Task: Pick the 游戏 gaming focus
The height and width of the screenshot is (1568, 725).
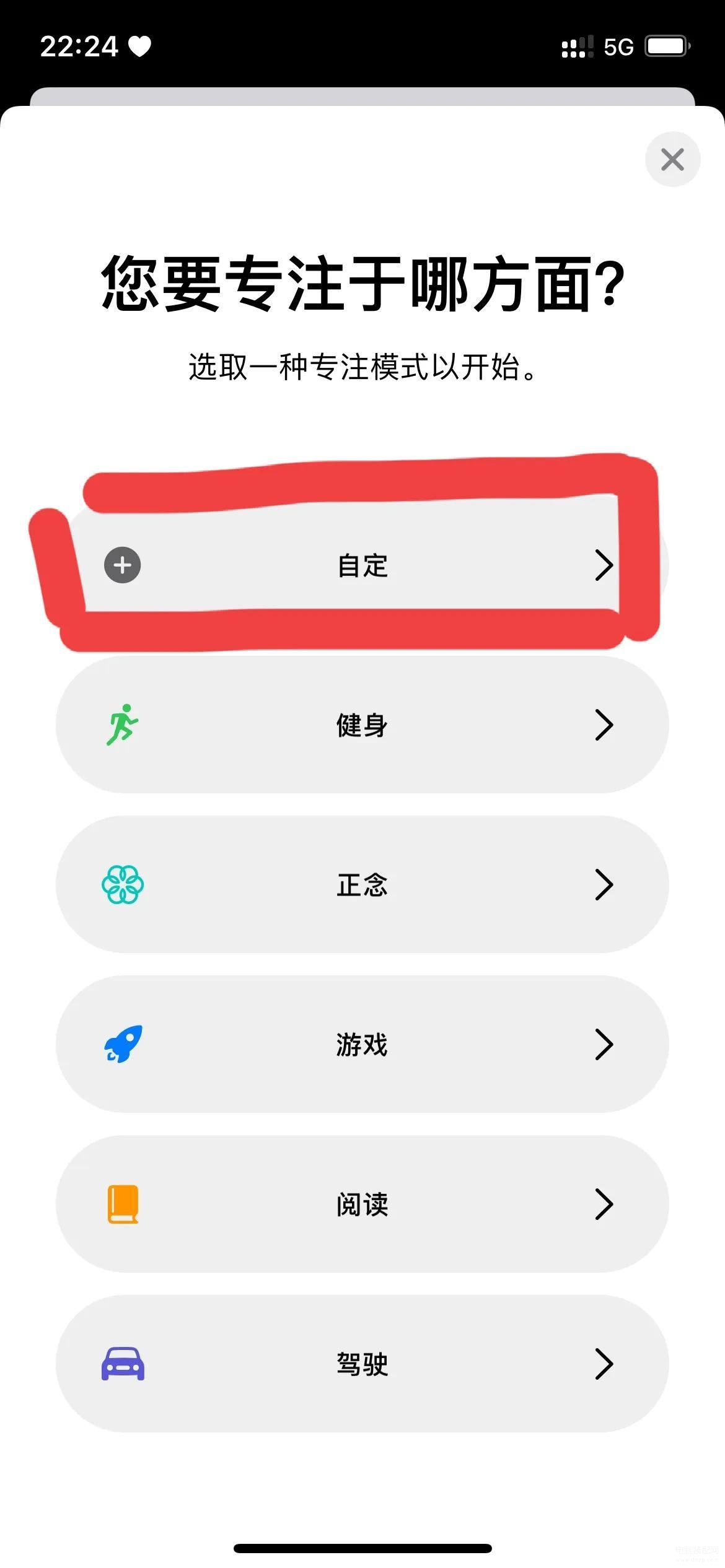Action: (362, 1044)
